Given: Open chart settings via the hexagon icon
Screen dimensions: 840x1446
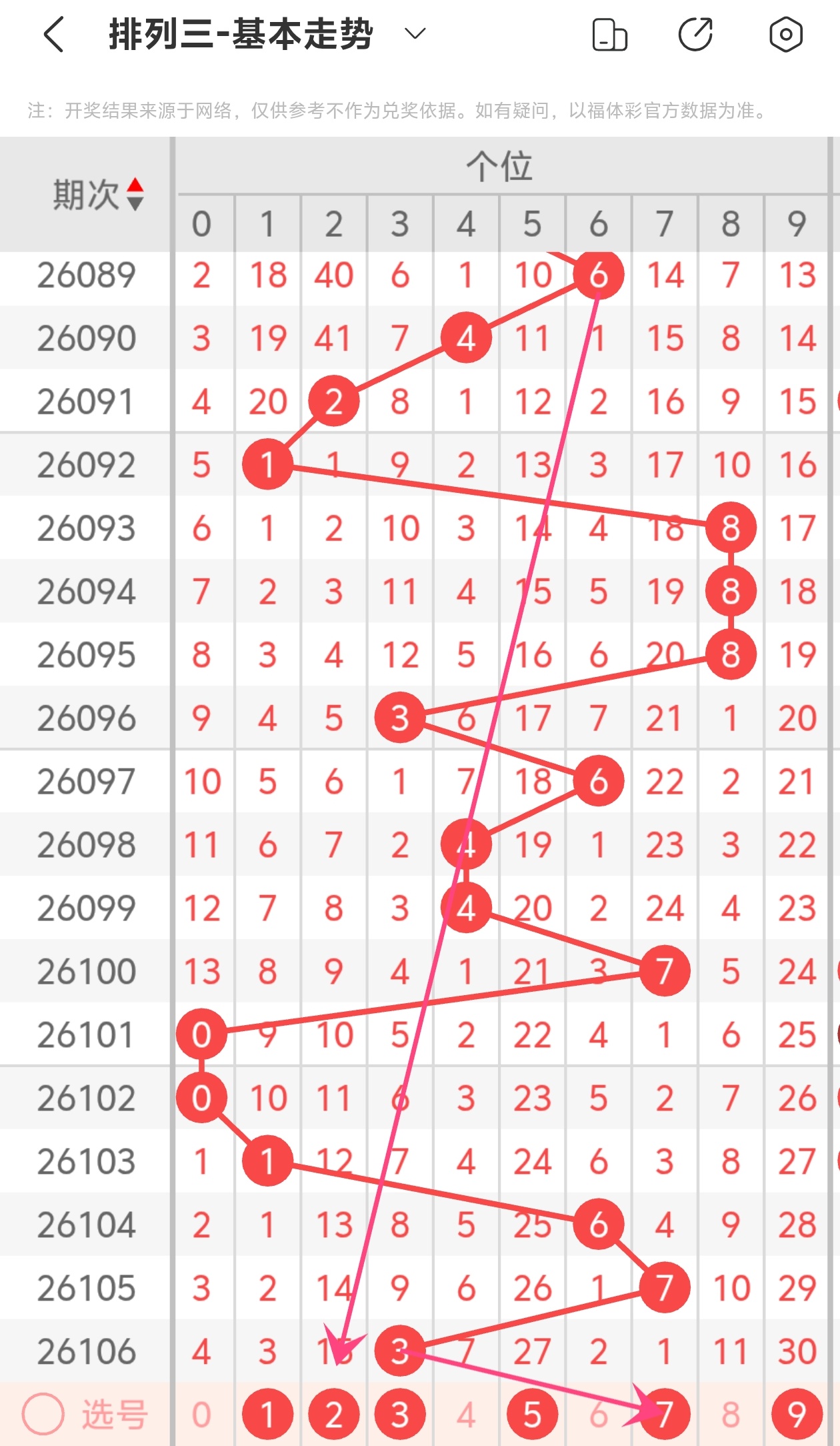Looking at the screenshot, I should pos(785,35).
